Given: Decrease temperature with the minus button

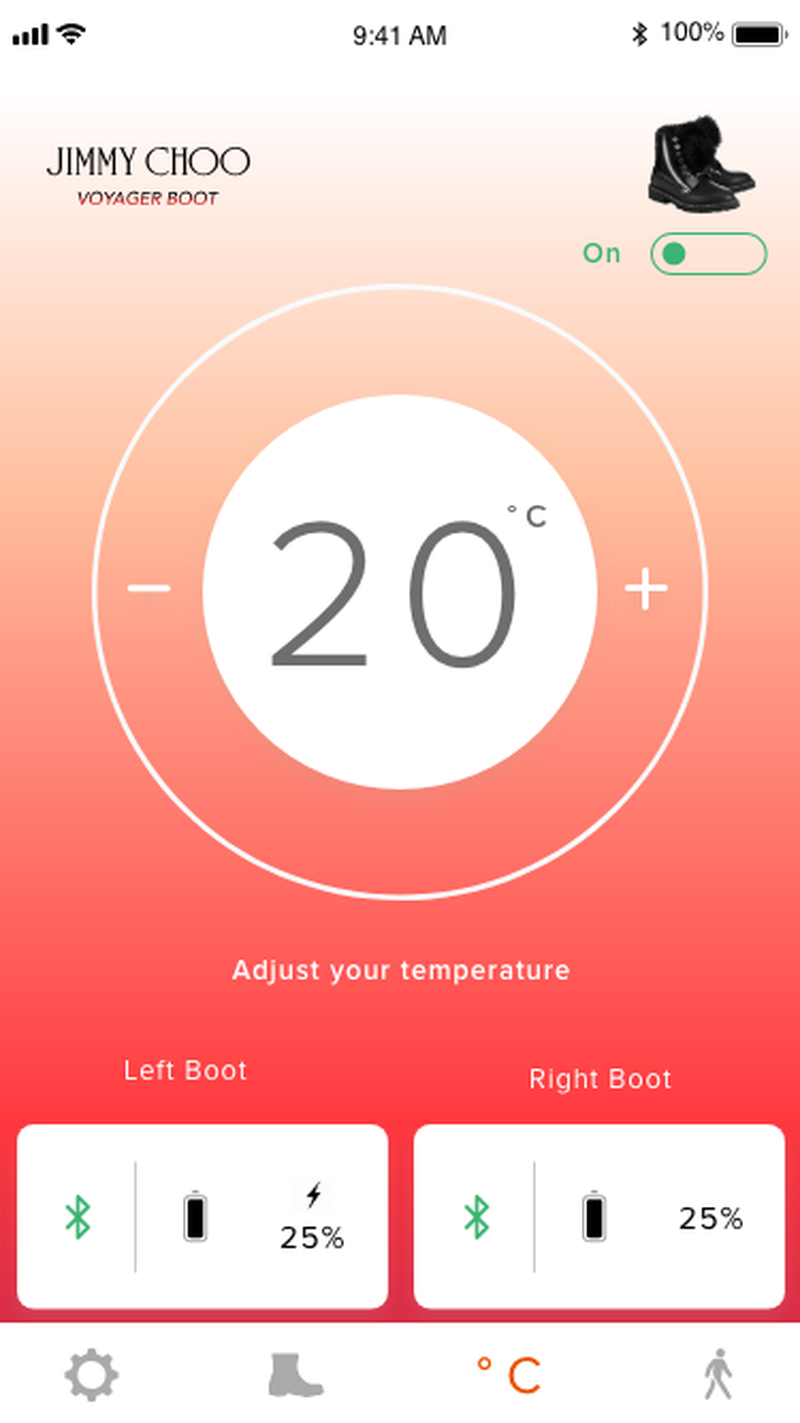Looking at the screenshot, I should [x=149, y=589].
